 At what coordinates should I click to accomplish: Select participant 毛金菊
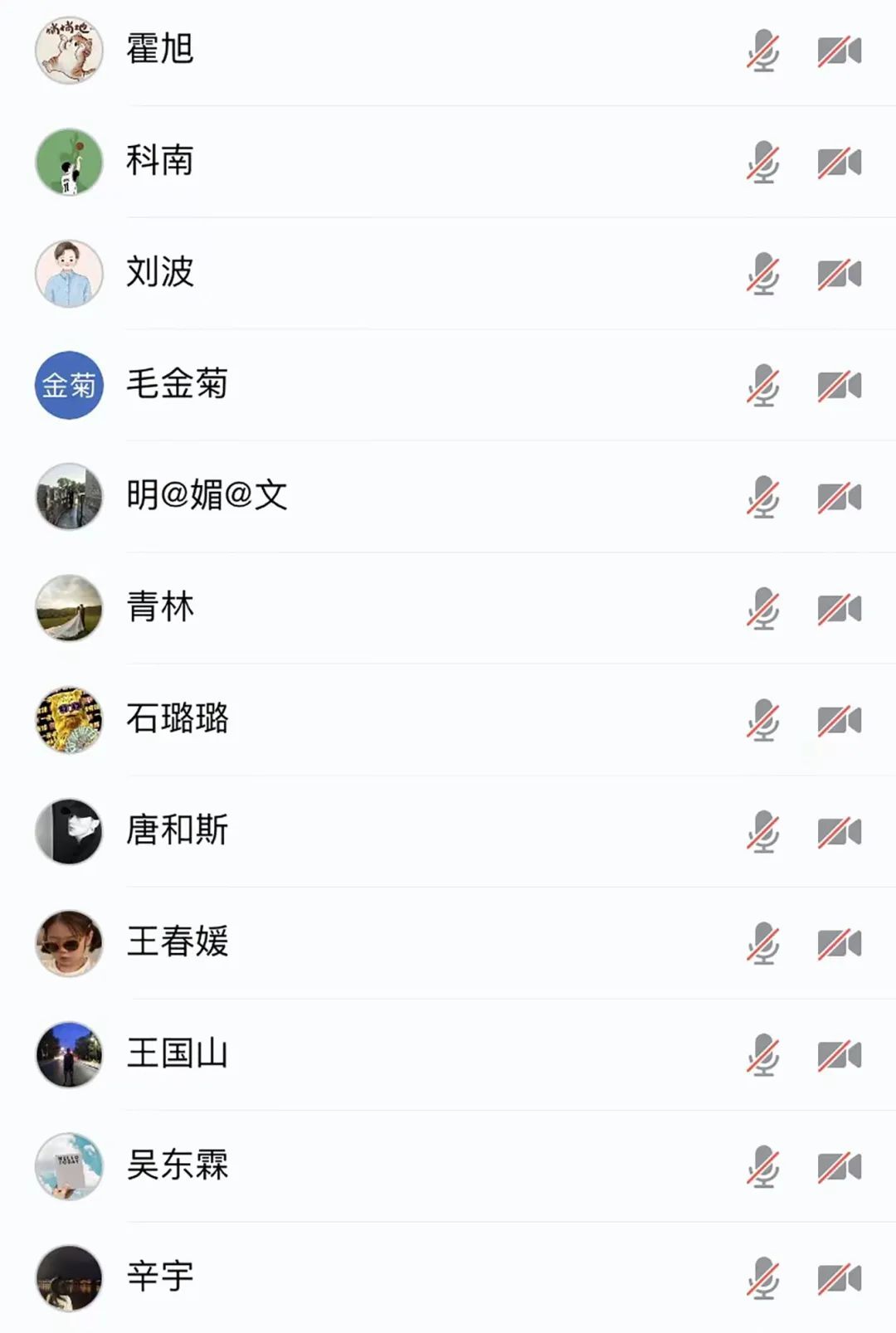(177, 385)
